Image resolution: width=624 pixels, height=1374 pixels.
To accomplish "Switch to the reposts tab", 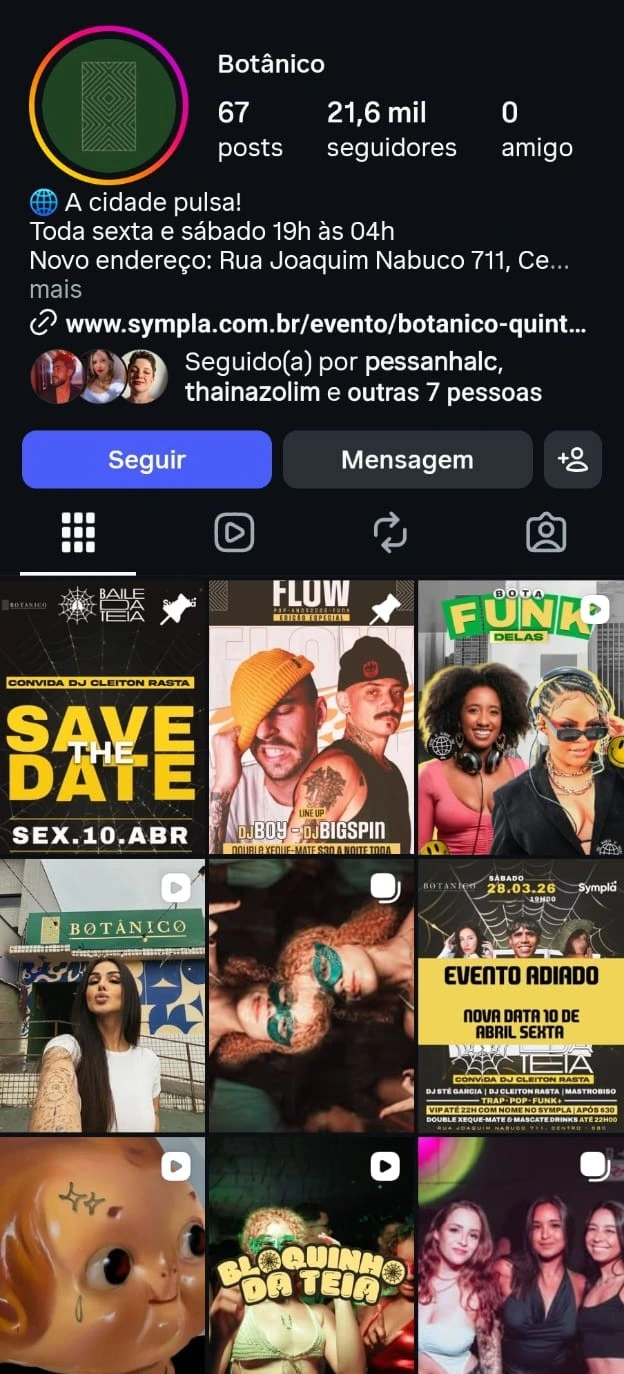I will [390, 533].
